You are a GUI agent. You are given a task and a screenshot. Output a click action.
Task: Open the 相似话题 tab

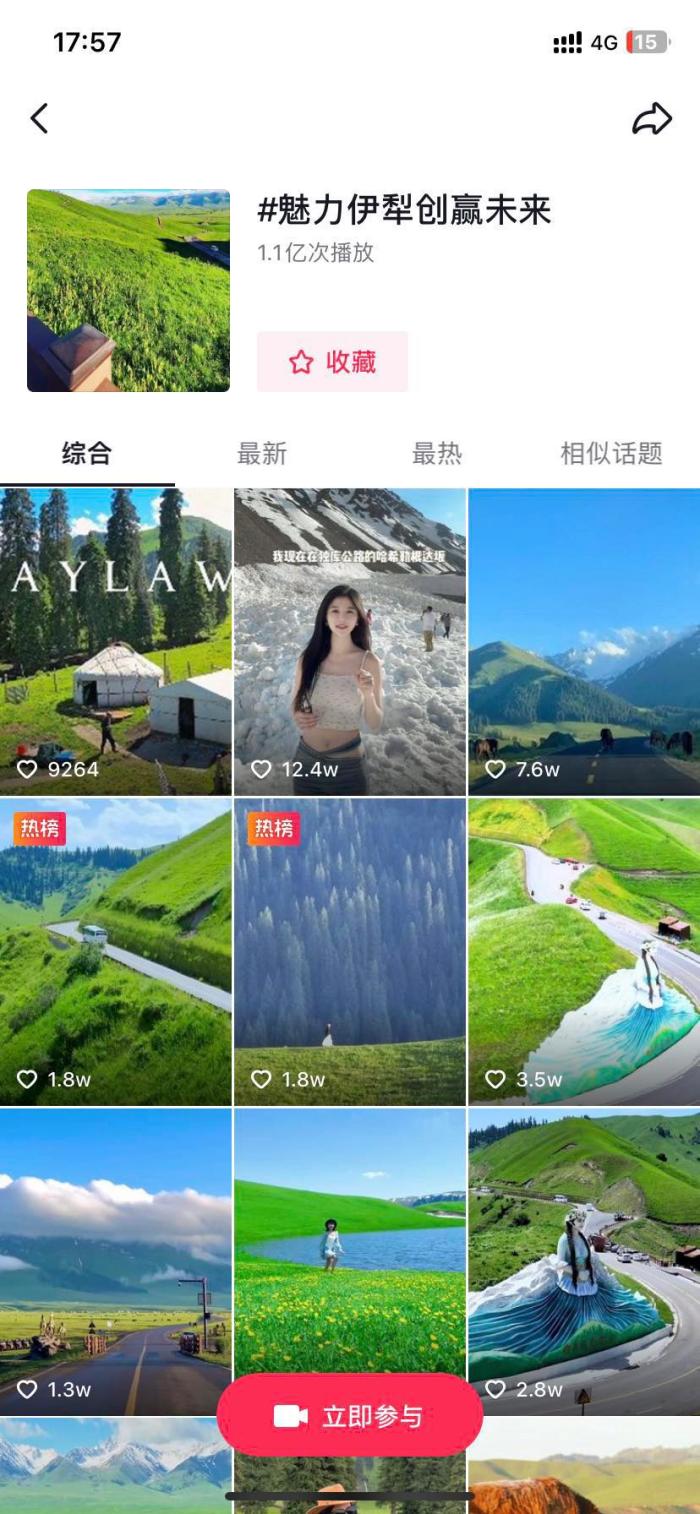tap(611, 454)
